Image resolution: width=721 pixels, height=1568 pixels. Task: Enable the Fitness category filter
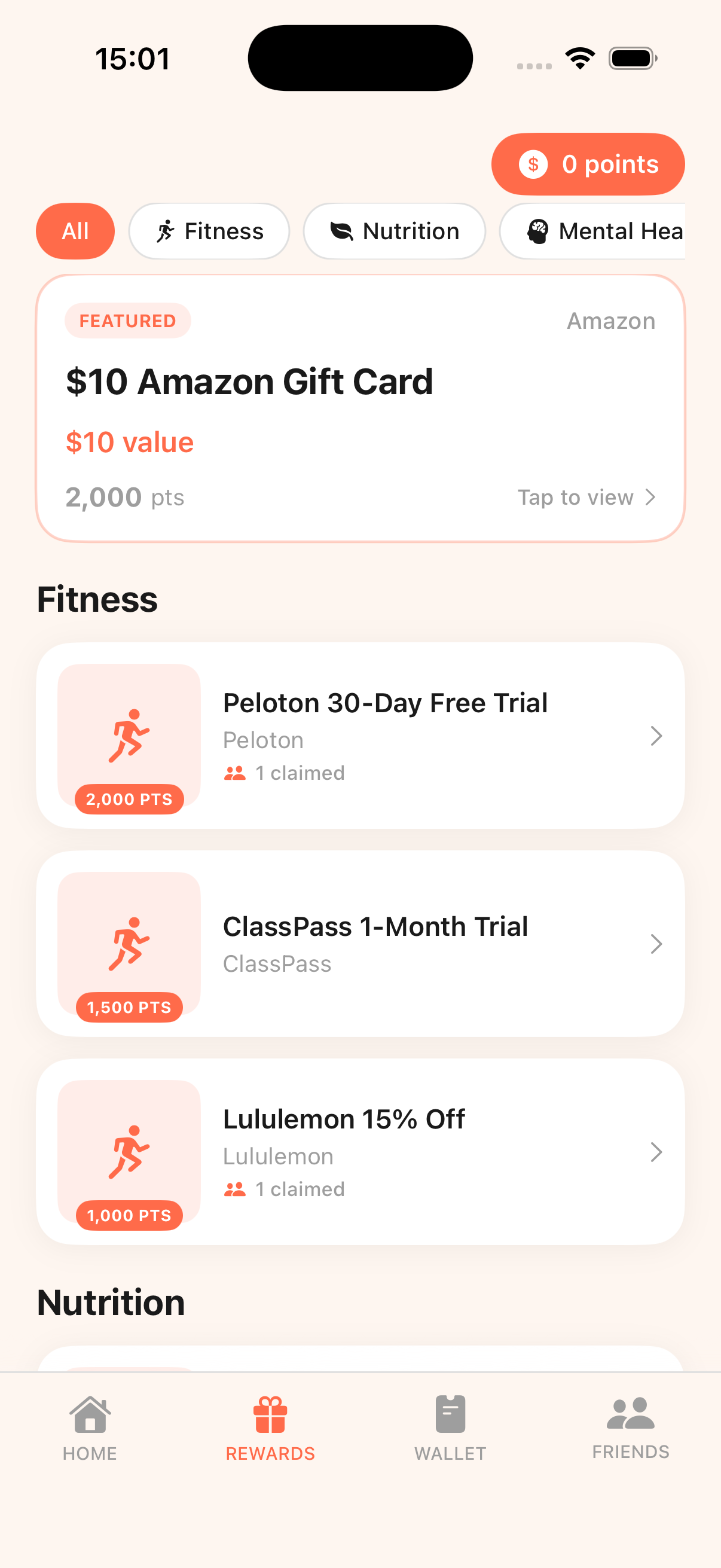point(209,231)
